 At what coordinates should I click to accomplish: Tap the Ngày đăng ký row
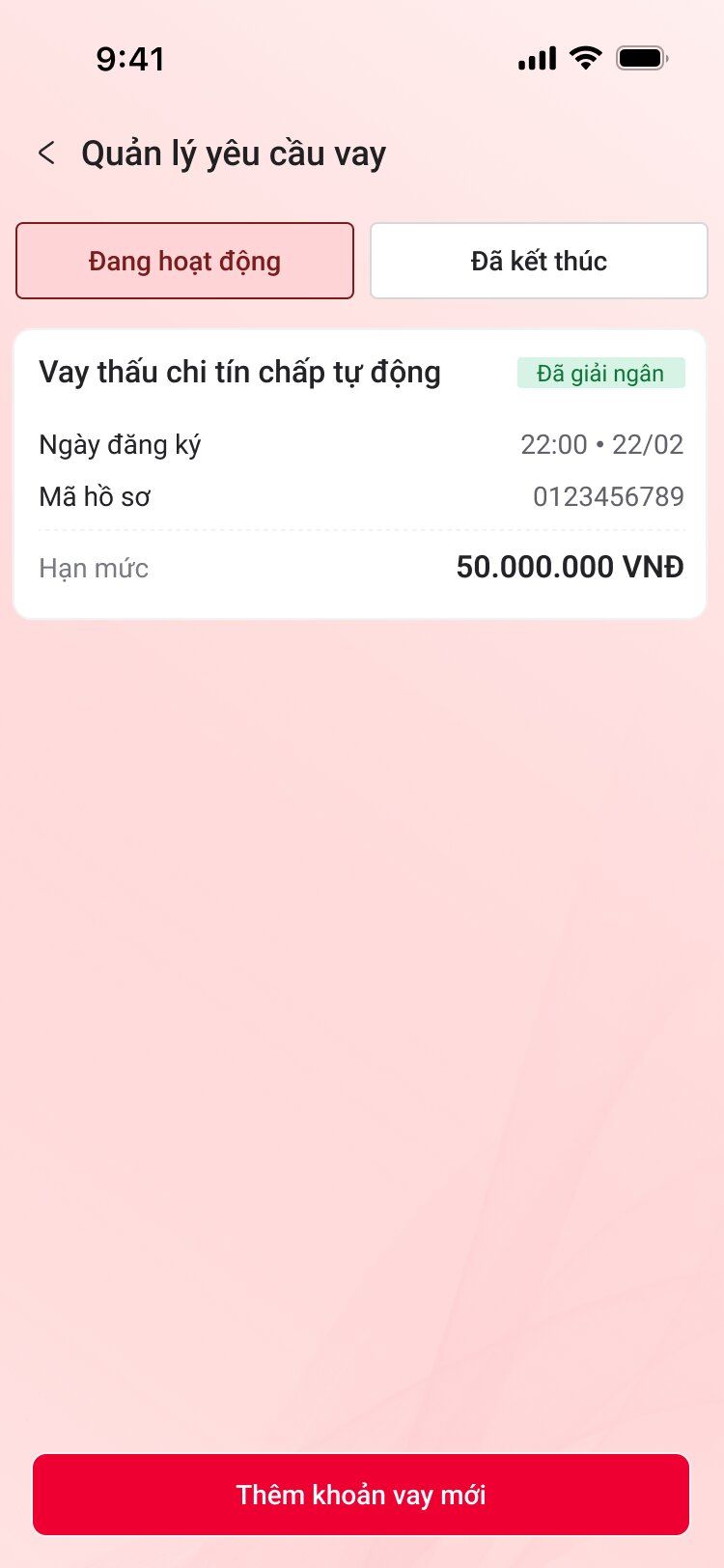tap(360, 444)
